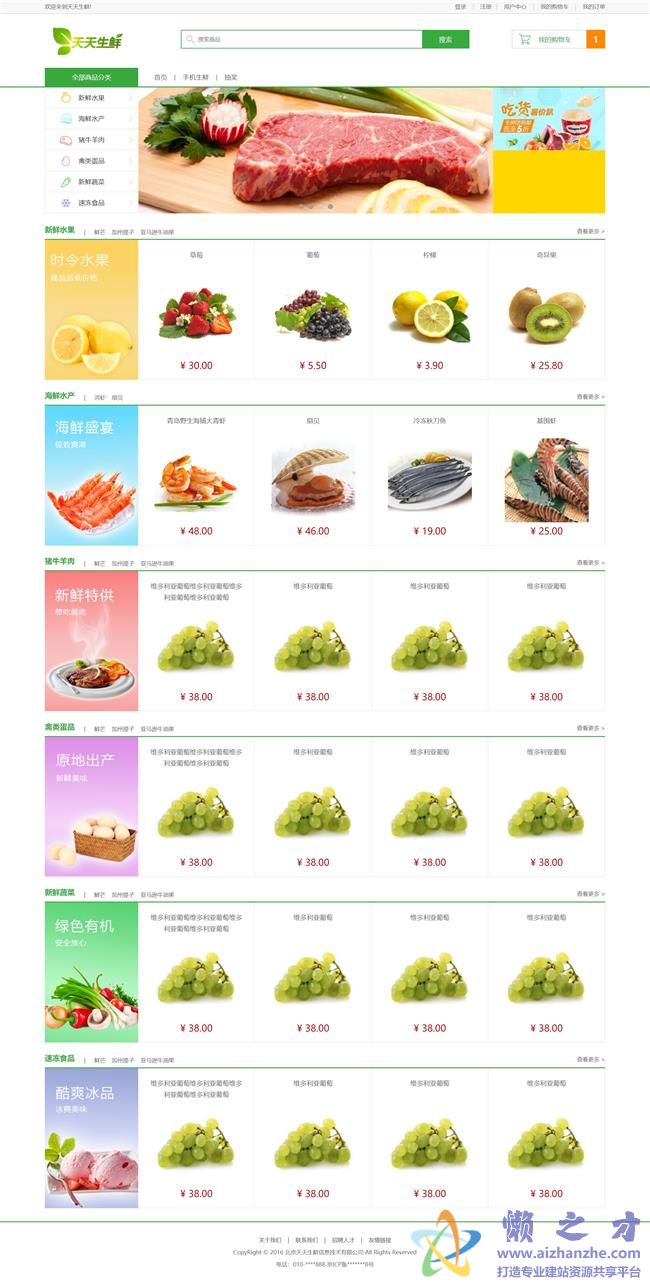Hit the green 搜索 search button
The image size is (650, 1282).
click(445, 40)
